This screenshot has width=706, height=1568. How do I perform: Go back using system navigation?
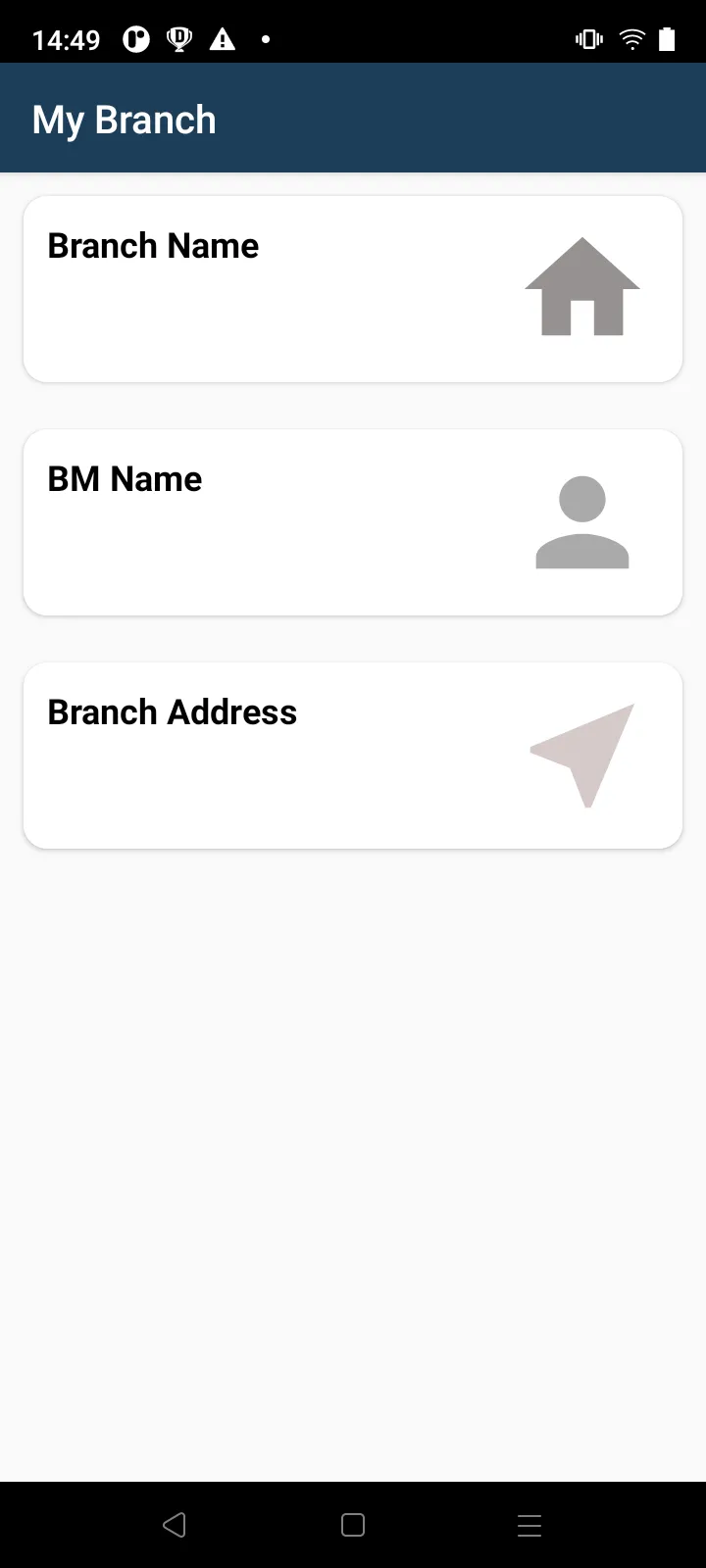(x=175, y=1525)
